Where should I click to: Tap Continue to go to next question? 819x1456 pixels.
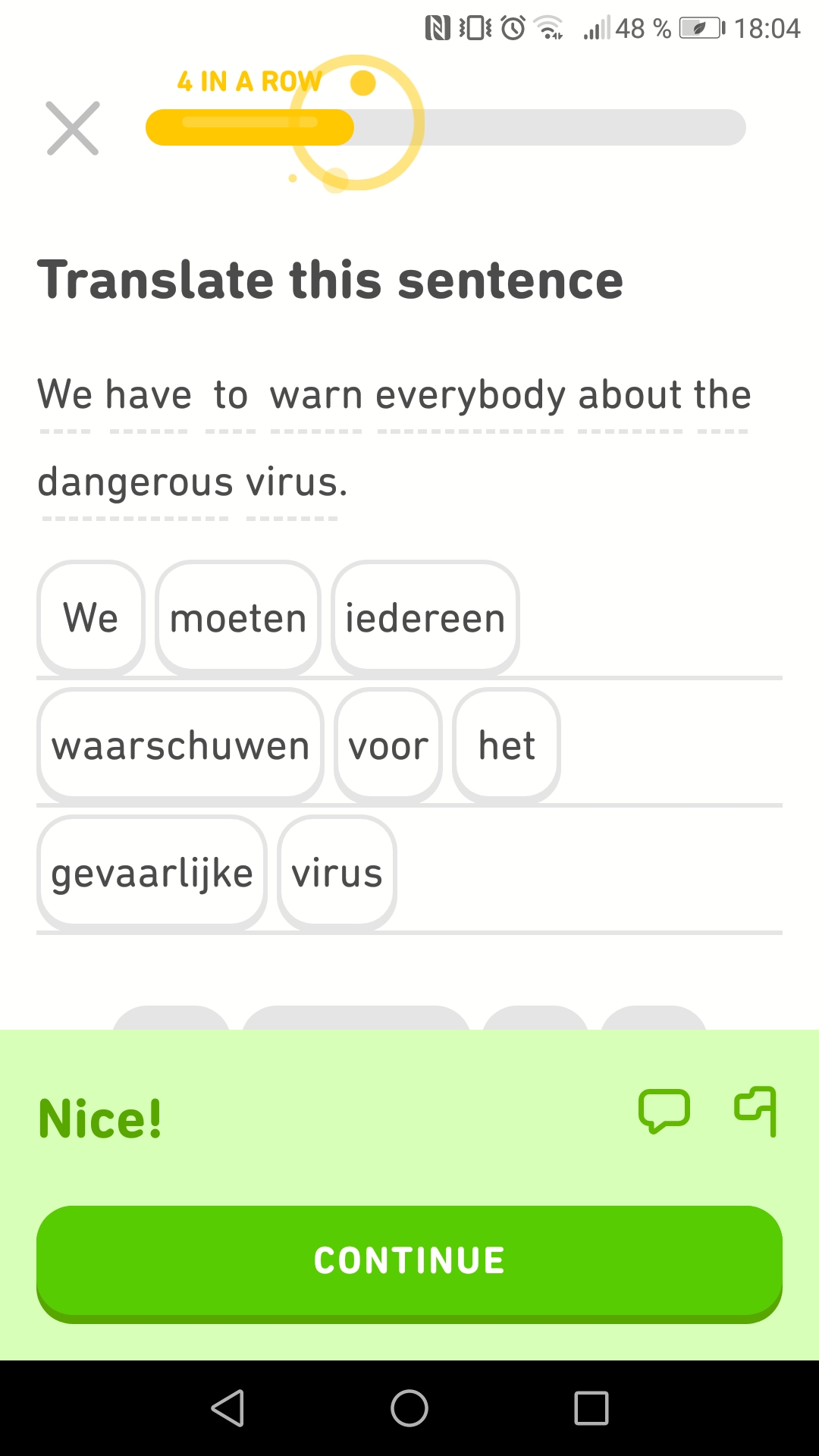coord(409,1261)
